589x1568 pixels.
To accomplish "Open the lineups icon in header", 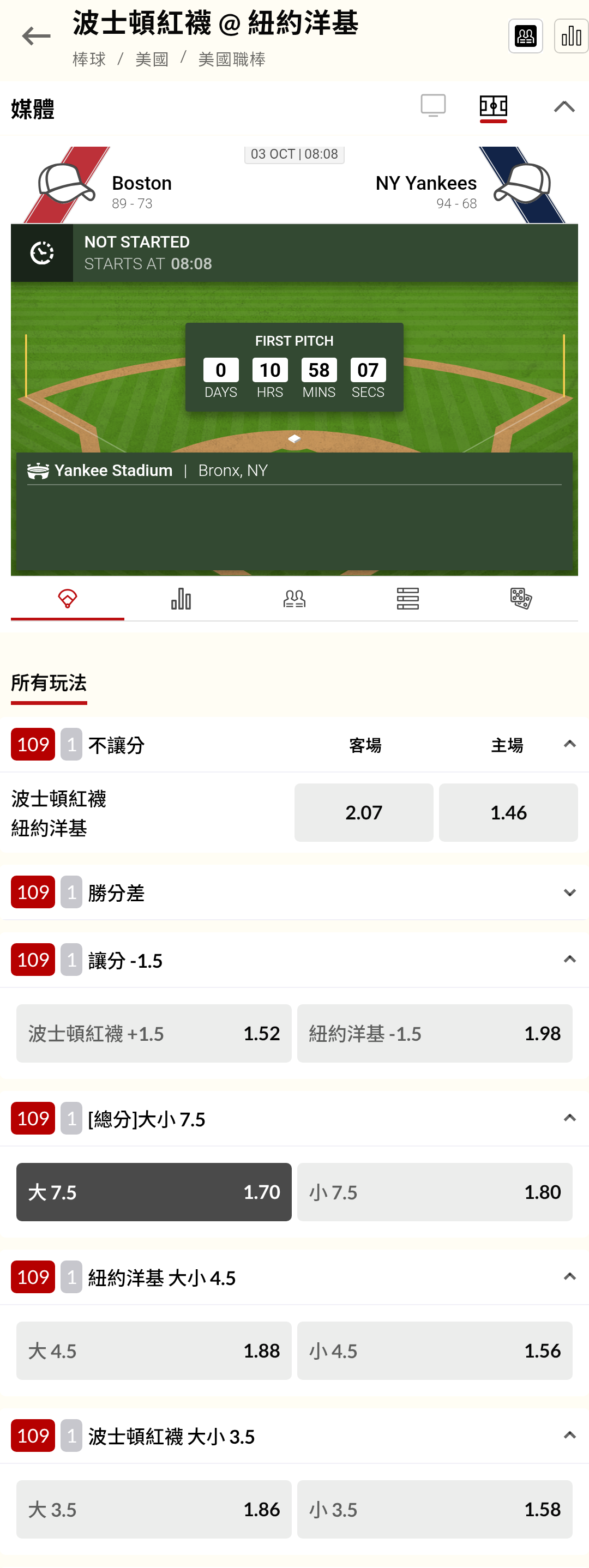I will pyautogui.click(x=525, y=37).
